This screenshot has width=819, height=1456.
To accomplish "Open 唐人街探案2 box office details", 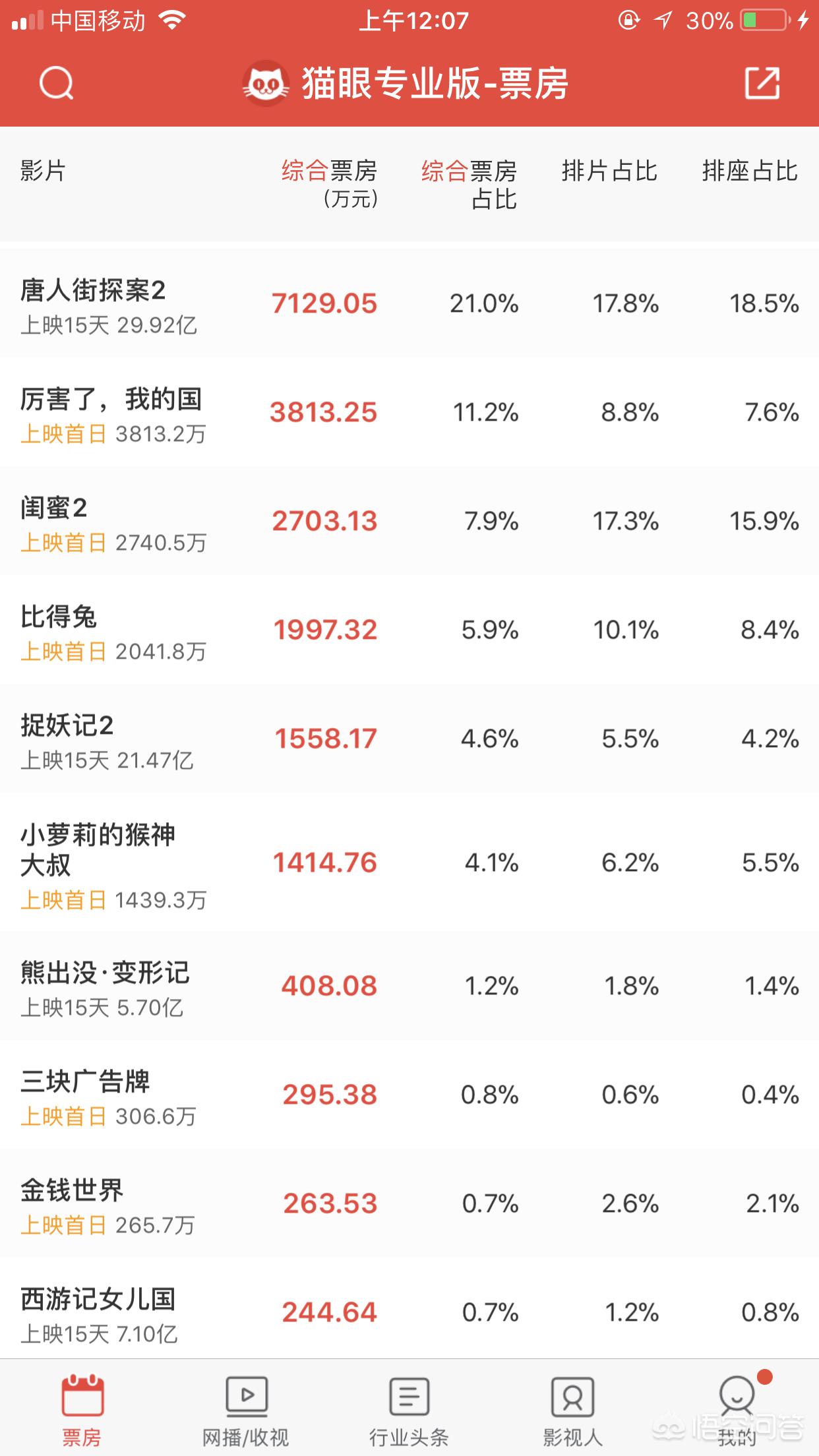I will pos(409,303).
